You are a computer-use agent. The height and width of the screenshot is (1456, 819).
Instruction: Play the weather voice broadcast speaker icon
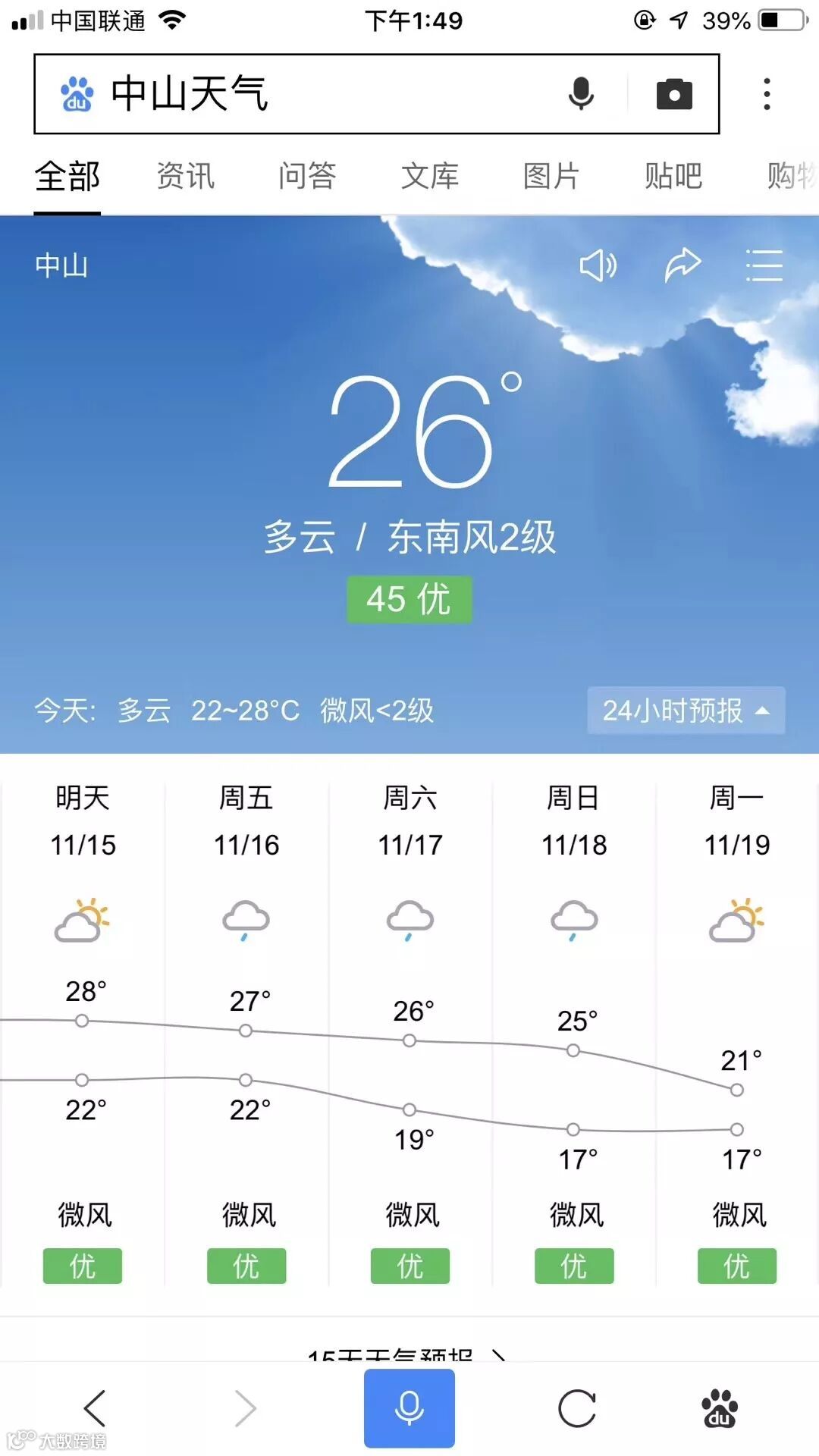click(x=598, y=265)
